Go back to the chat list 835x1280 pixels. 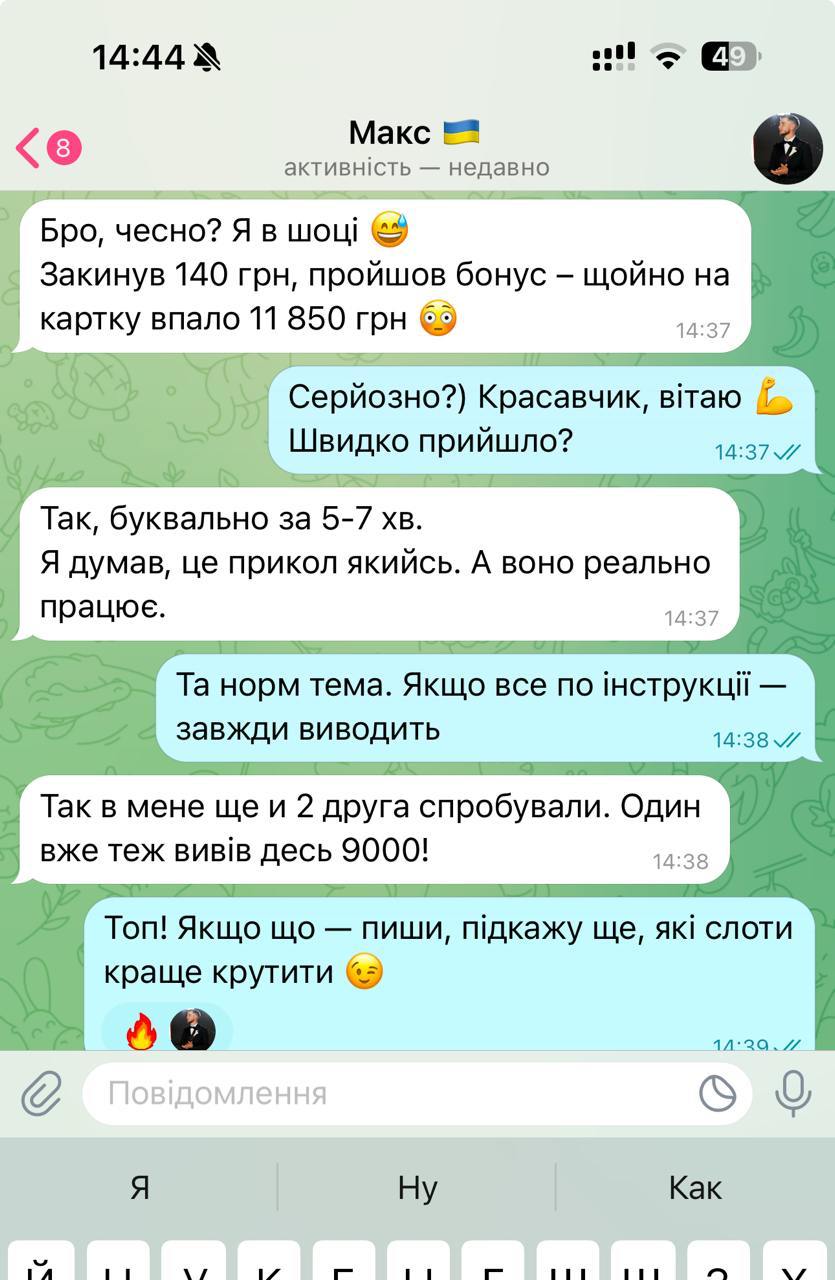pos(45,148)
